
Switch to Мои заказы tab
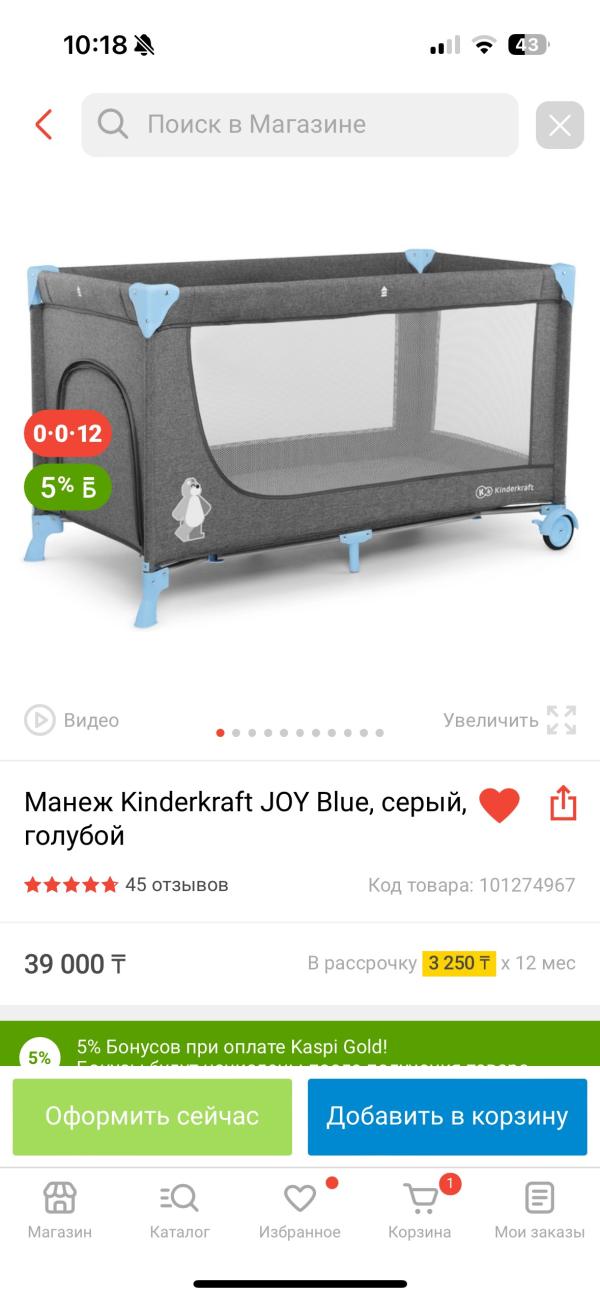(540, 1210)
